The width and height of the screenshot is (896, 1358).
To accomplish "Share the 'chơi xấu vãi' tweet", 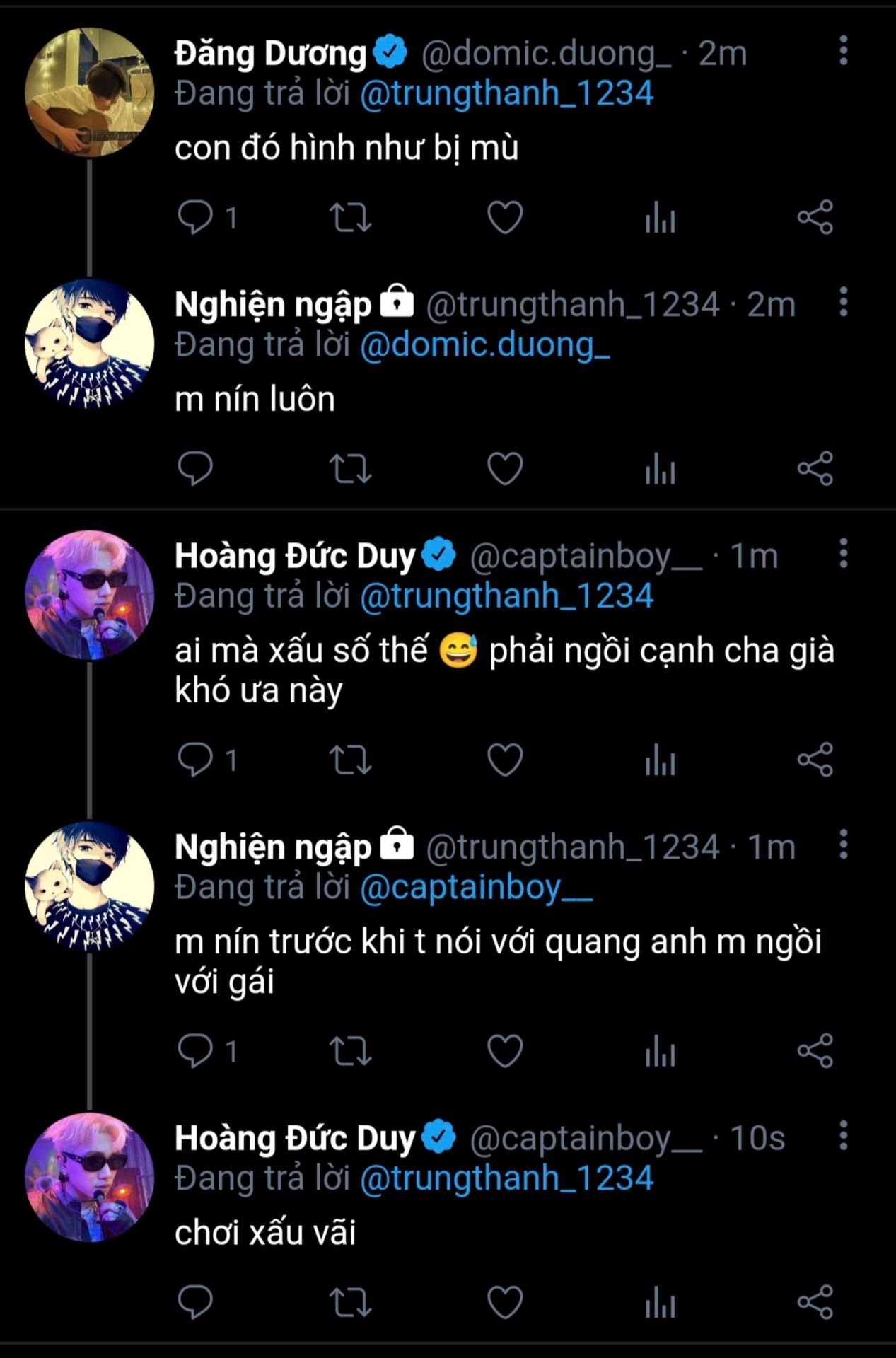I will pyautogui.click(x=815, y=1301).
